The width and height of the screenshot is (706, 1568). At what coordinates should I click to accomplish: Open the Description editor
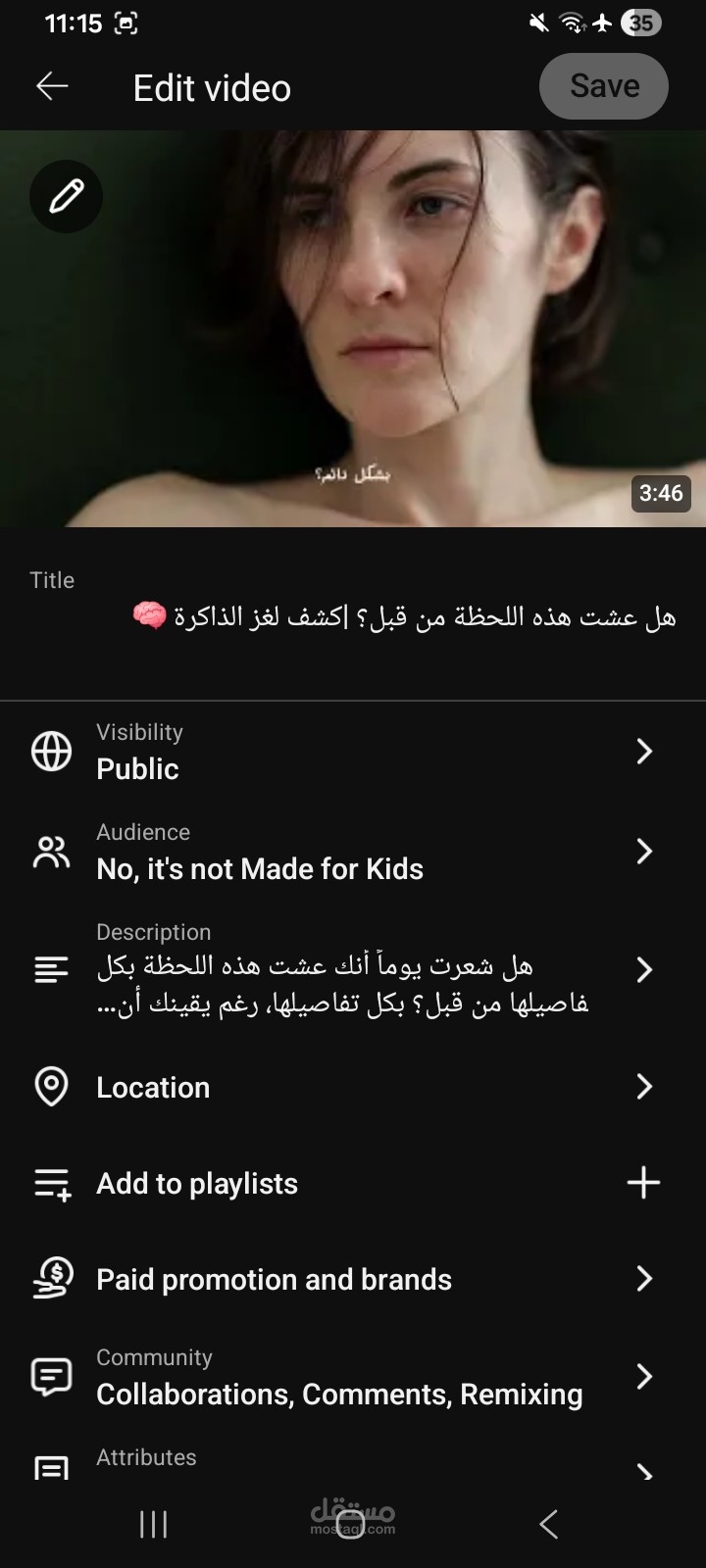[353, 970]
